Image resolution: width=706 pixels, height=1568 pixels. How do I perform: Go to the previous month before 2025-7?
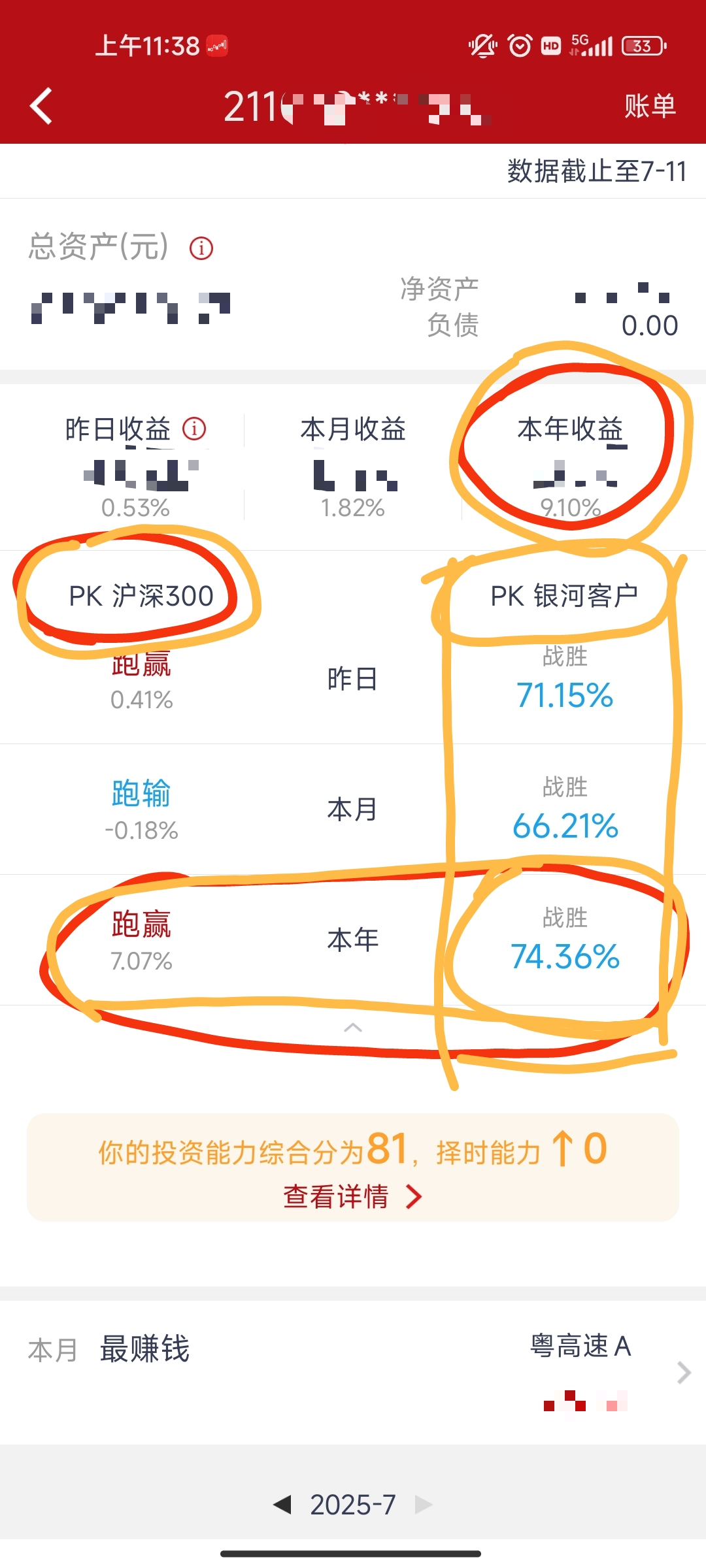[282, 1505]
